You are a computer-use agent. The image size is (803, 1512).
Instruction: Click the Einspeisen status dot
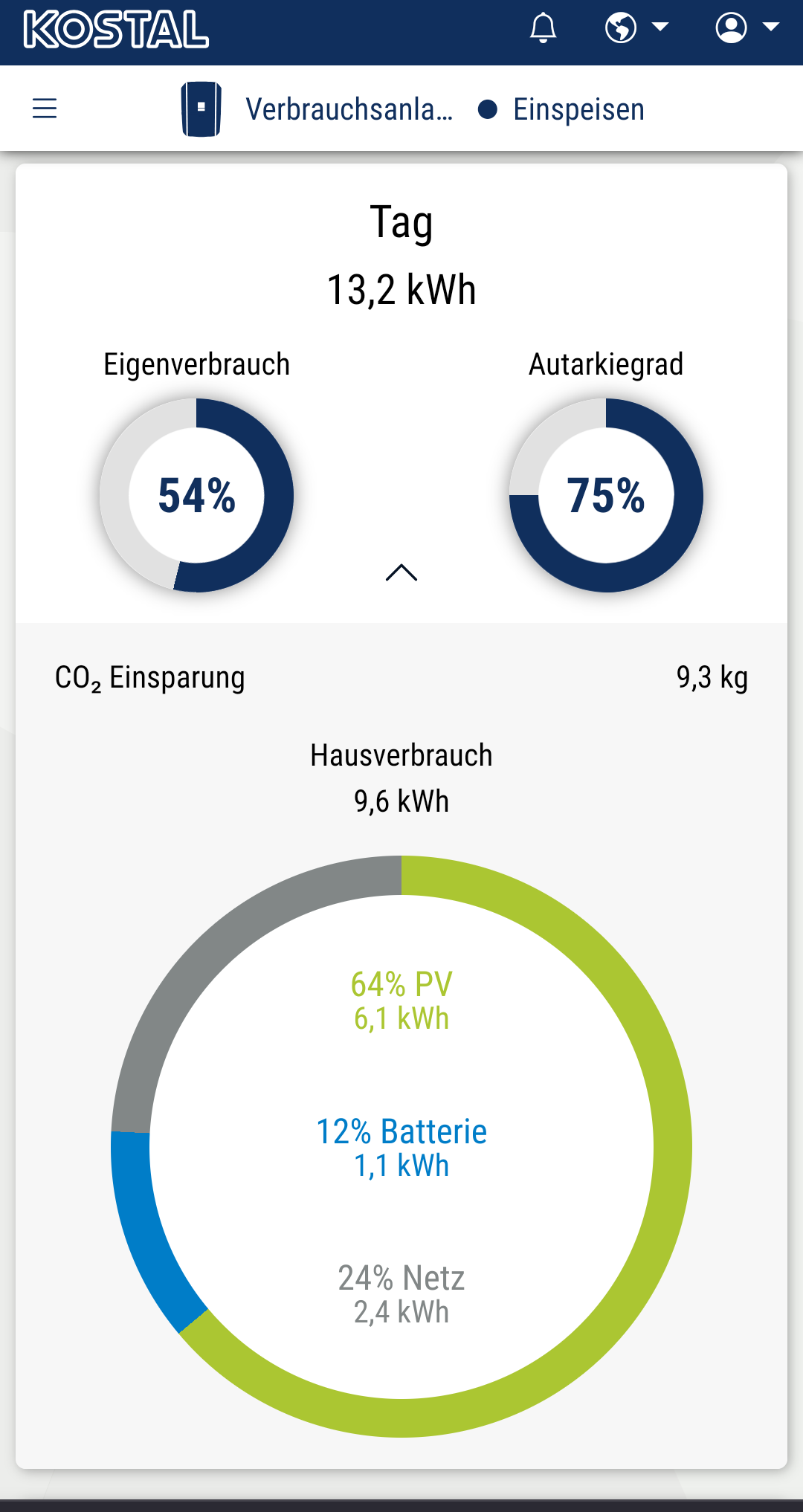coord(487,109)
